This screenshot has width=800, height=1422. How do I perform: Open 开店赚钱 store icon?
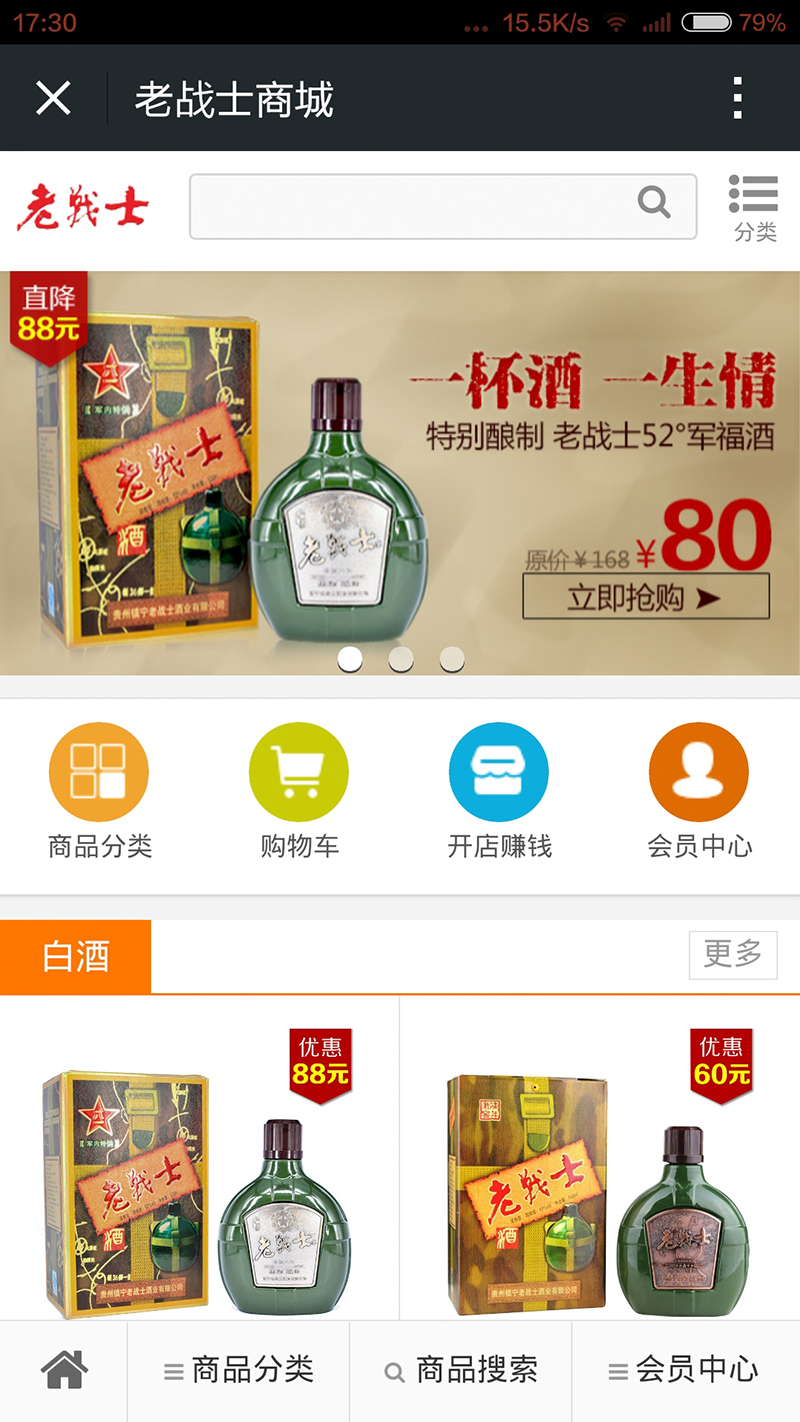click(499, 771)
